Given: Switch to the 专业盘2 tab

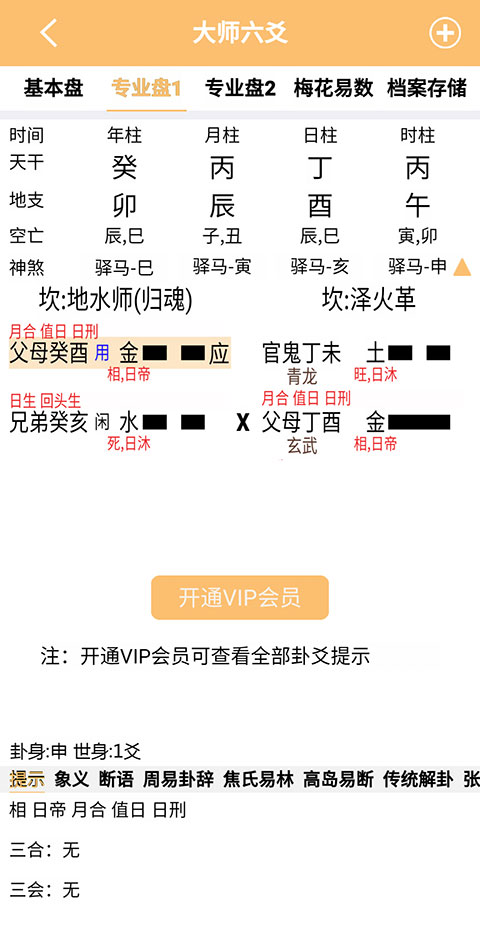Looking at the screenshot, I should coord(240,89).
